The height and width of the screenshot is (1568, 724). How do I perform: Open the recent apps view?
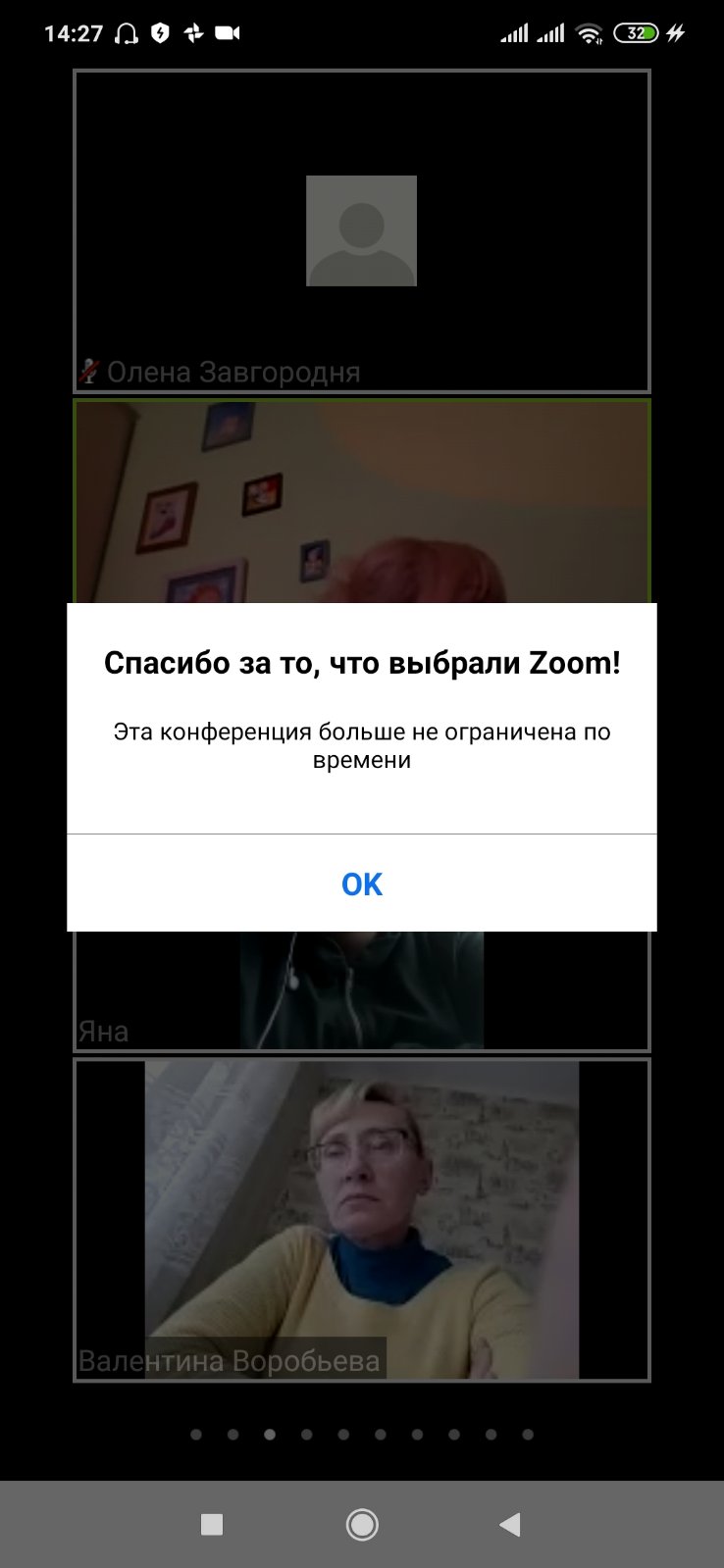click(x=212, y=1524)
